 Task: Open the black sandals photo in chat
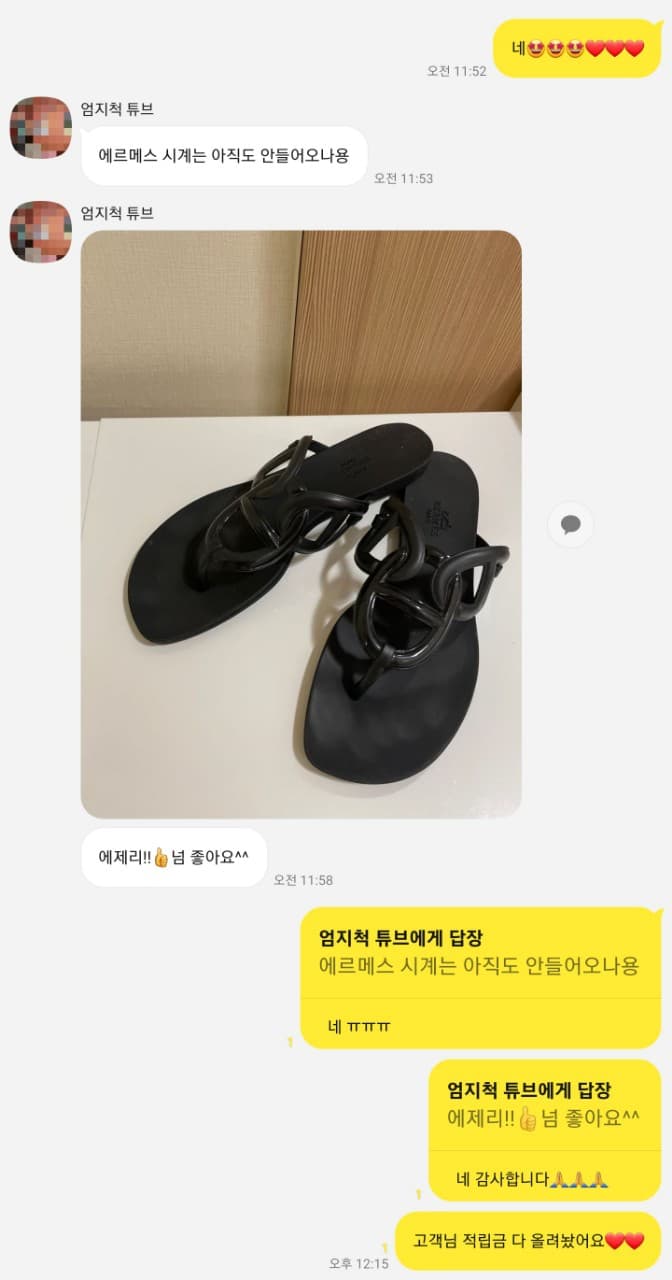pyautogui.click(x=300, y=524)
